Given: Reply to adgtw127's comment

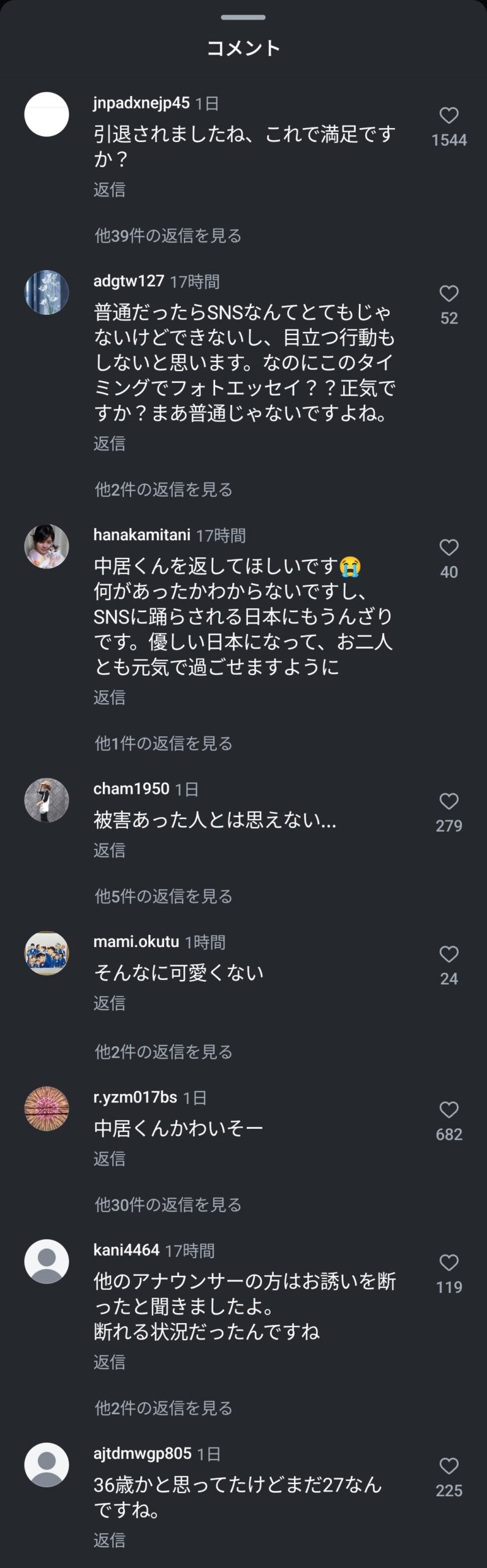Looking at the screenshot, I should click(109, 443).
